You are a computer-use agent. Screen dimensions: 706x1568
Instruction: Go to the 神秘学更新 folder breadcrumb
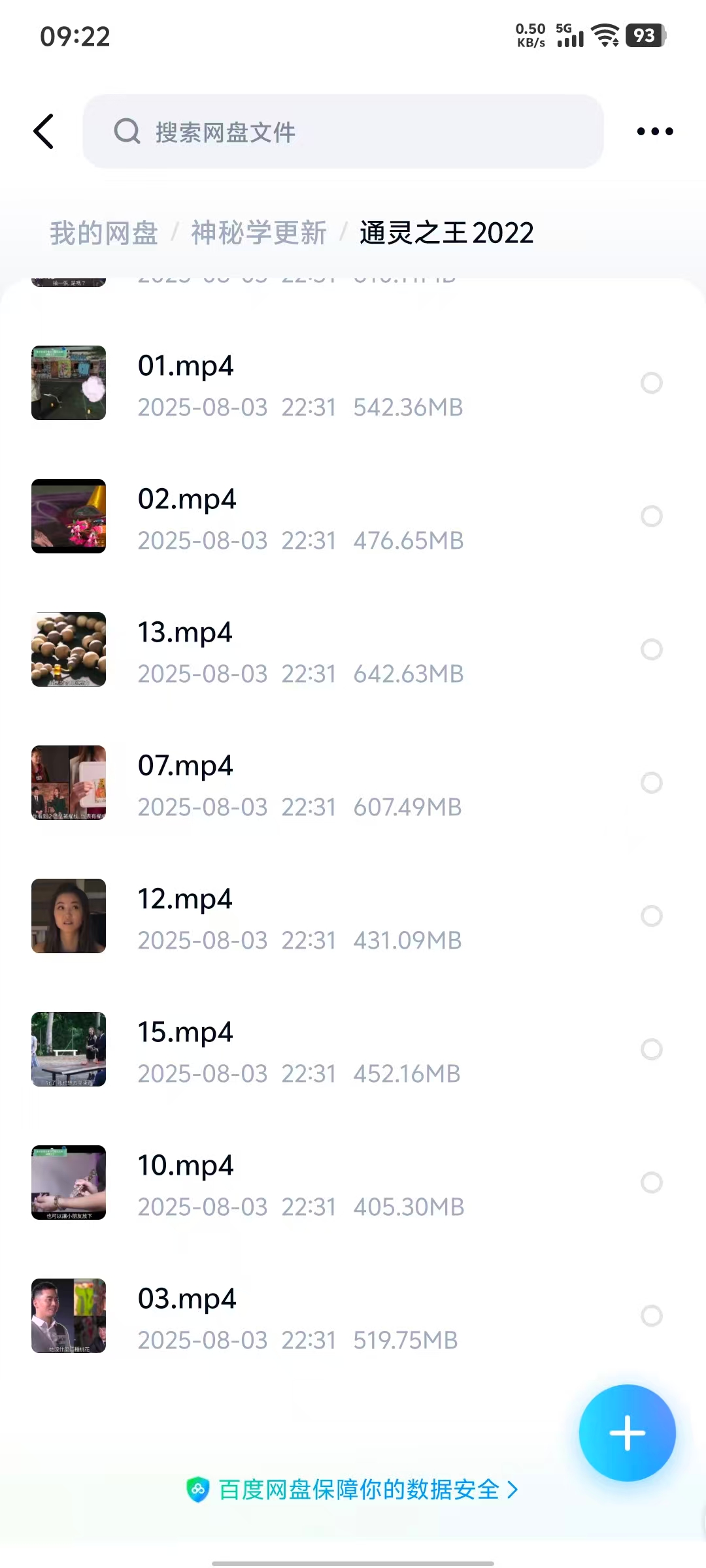click(258, 233)
